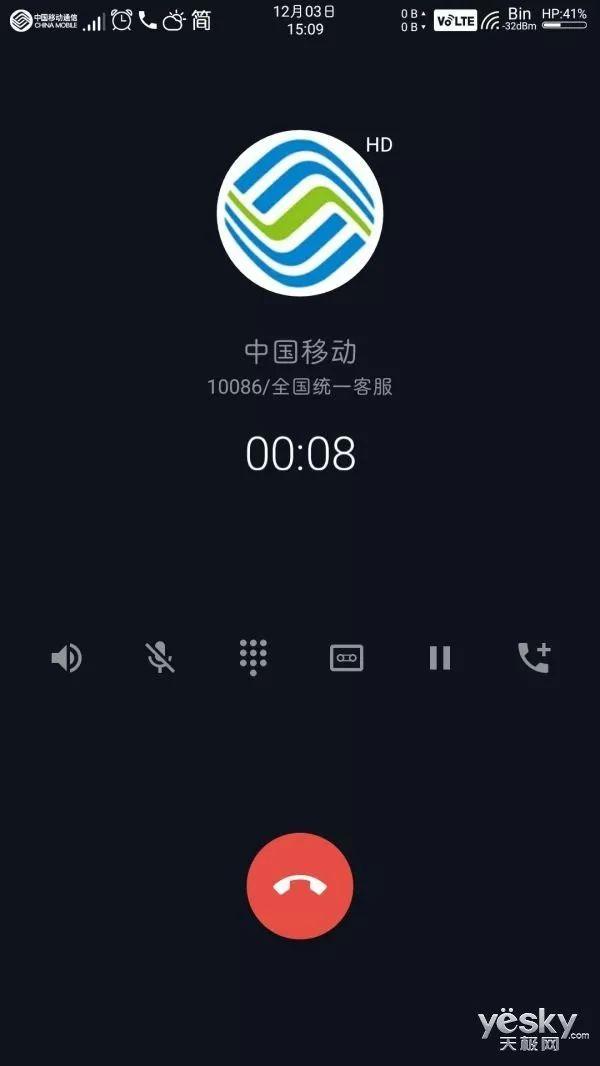
Task: Start recording the call
Action: 346,657
